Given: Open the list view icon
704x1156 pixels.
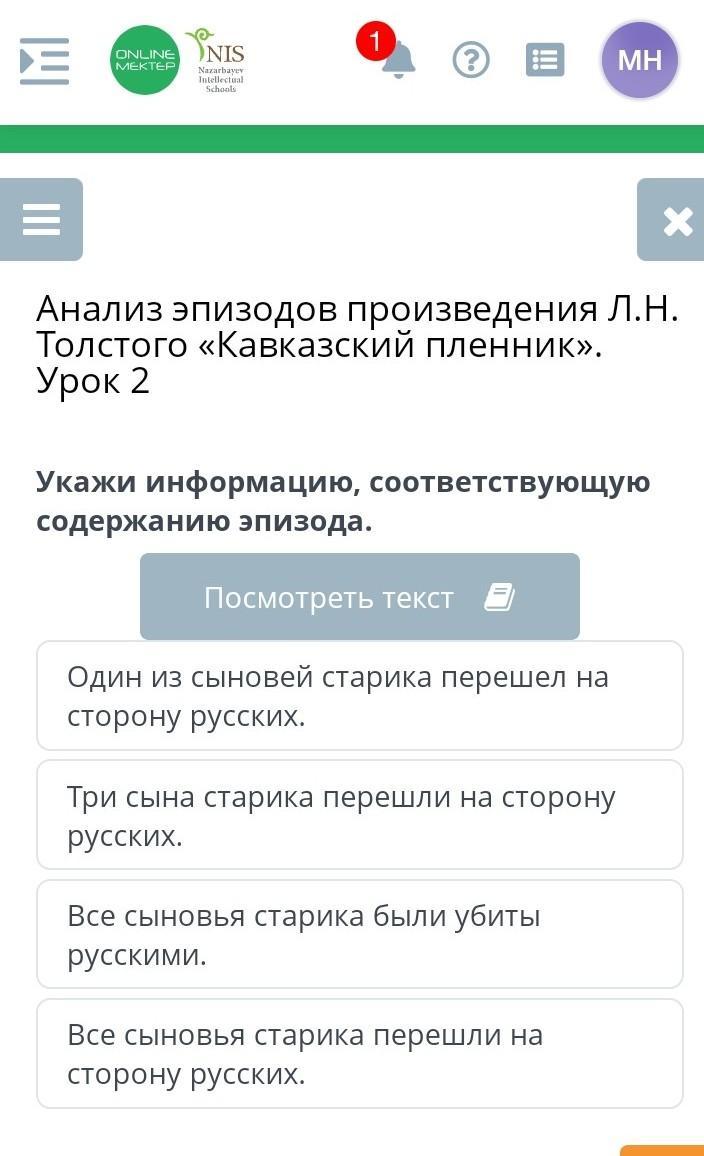Looking at the screenshot, I should point(545,61).
